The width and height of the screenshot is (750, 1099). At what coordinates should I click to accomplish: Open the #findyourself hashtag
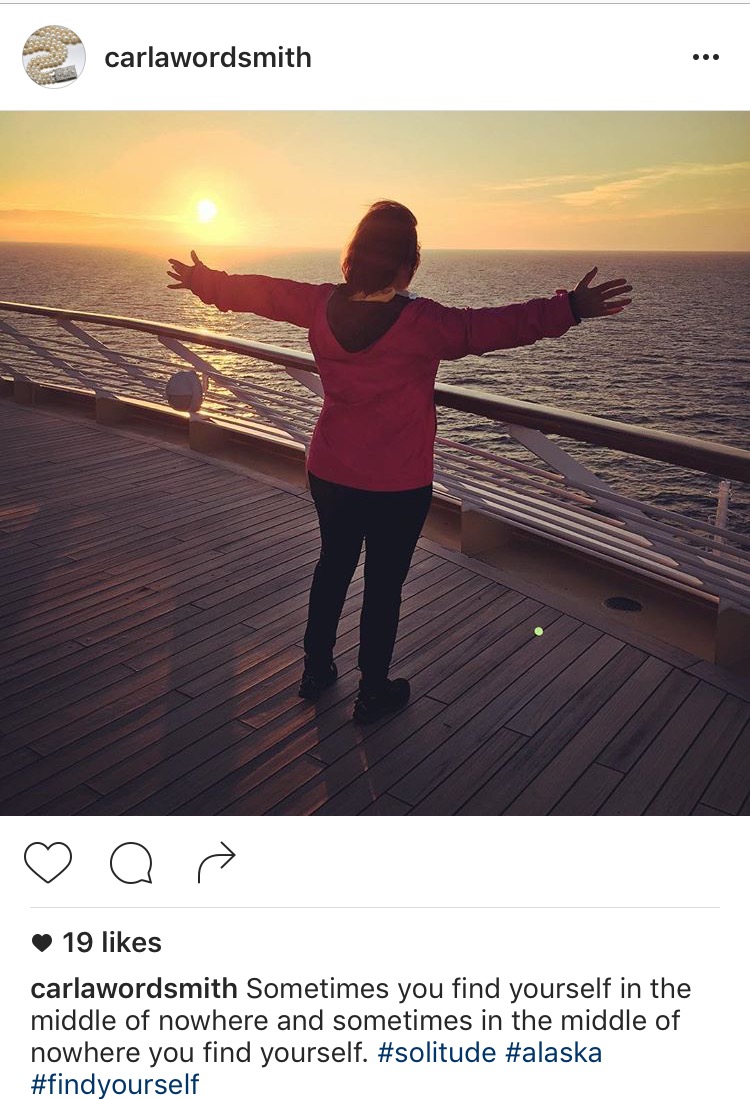pyautogui.click(x=115, y=1084)
